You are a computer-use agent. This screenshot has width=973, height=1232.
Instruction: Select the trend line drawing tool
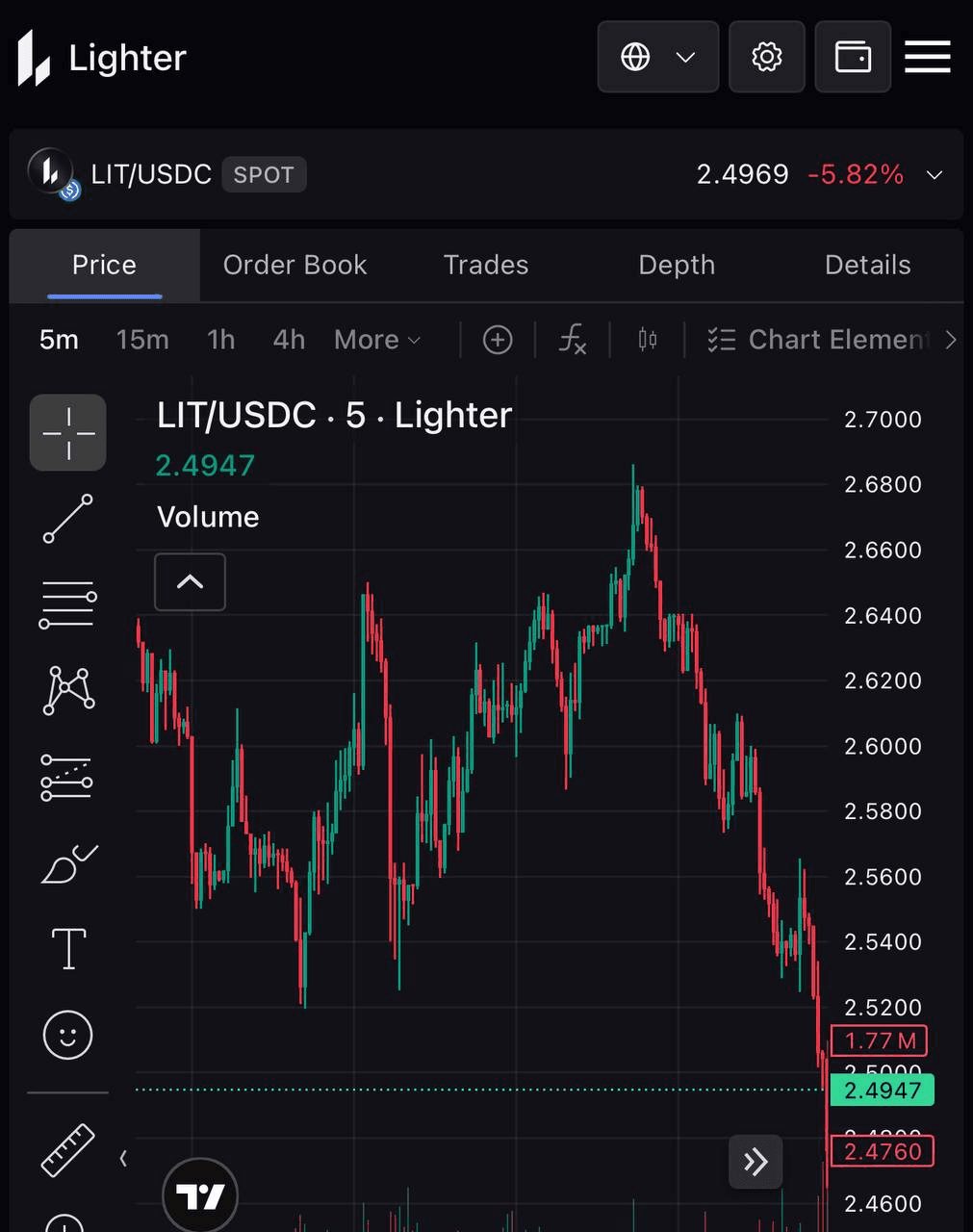click(67, 518)
